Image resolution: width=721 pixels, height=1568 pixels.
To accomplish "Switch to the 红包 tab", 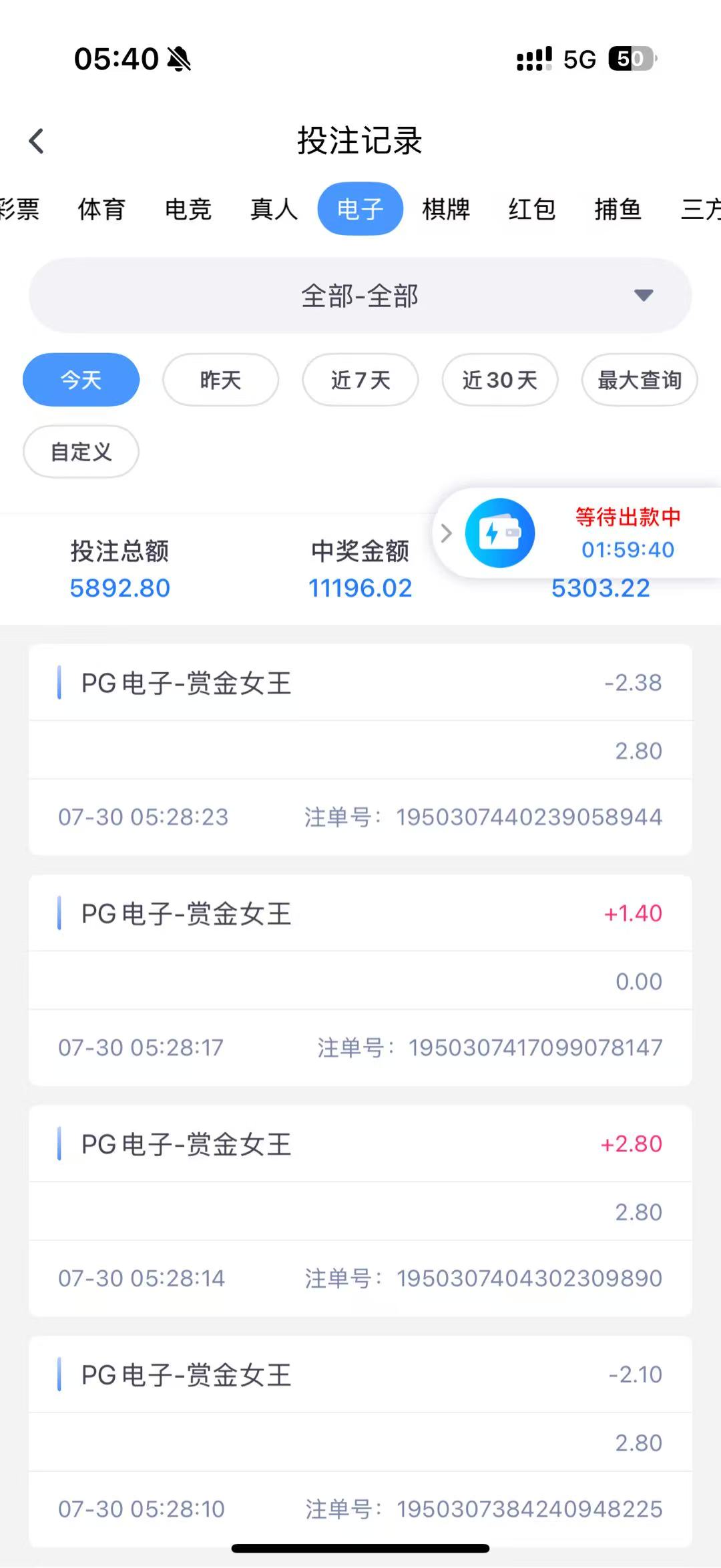I will coord(532,209).
